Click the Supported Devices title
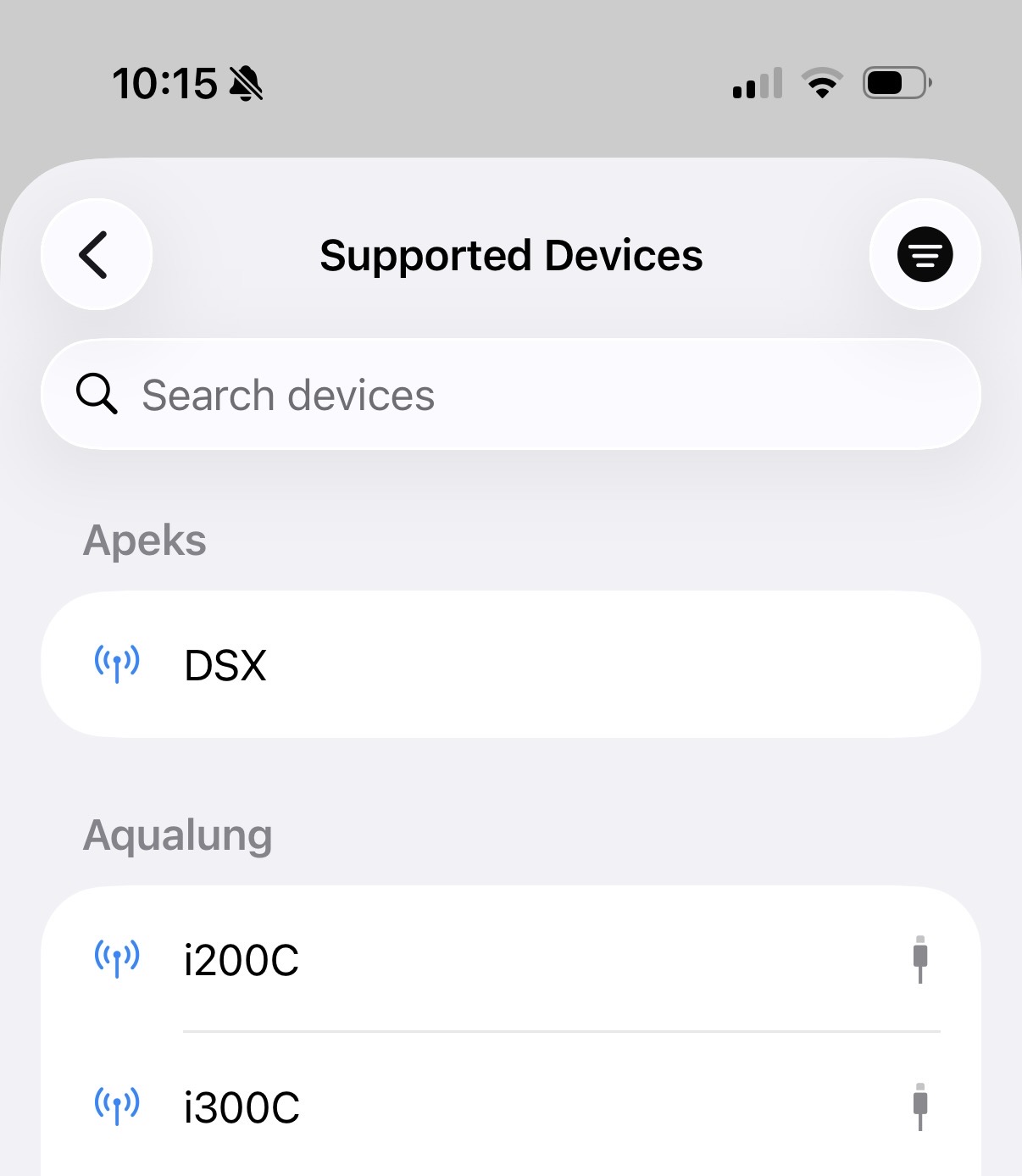Viewport: 1022px width, 1176px height. click(511, 254)
